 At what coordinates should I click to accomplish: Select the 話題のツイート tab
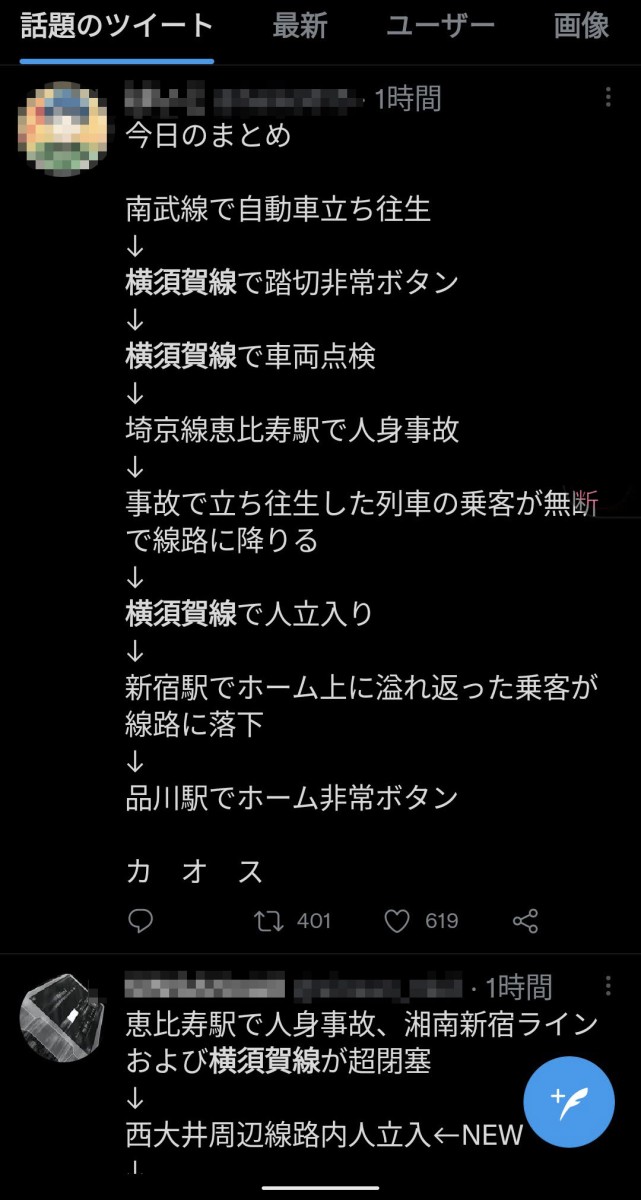[x=117, y=26]
